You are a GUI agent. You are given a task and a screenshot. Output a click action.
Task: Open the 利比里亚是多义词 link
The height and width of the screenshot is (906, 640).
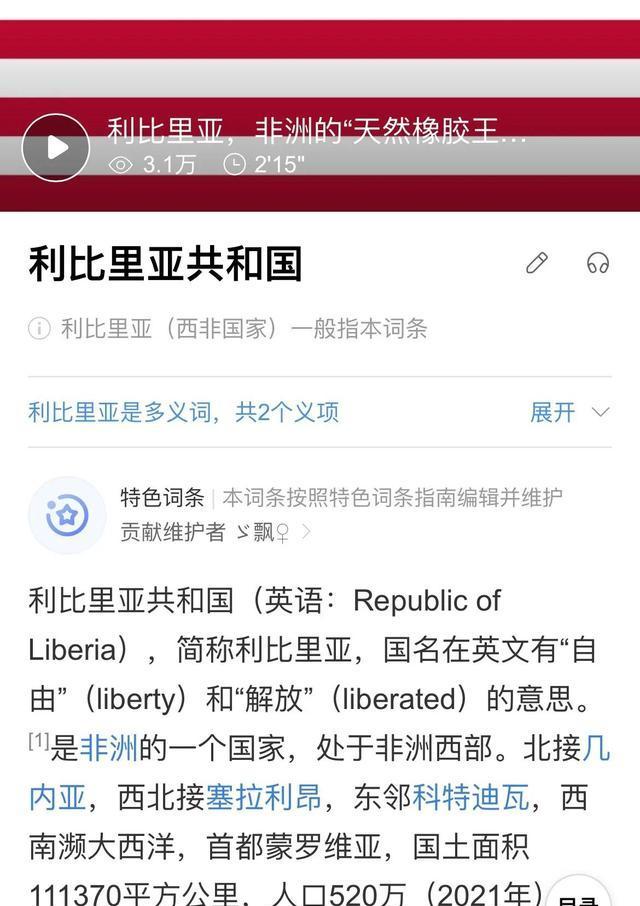[183, 412]
